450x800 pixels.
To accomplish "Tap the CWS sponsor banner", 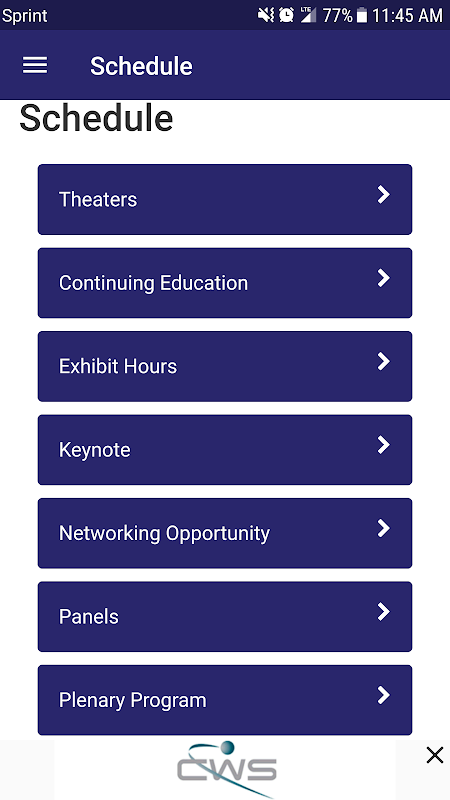I will [x=225, y=770].
